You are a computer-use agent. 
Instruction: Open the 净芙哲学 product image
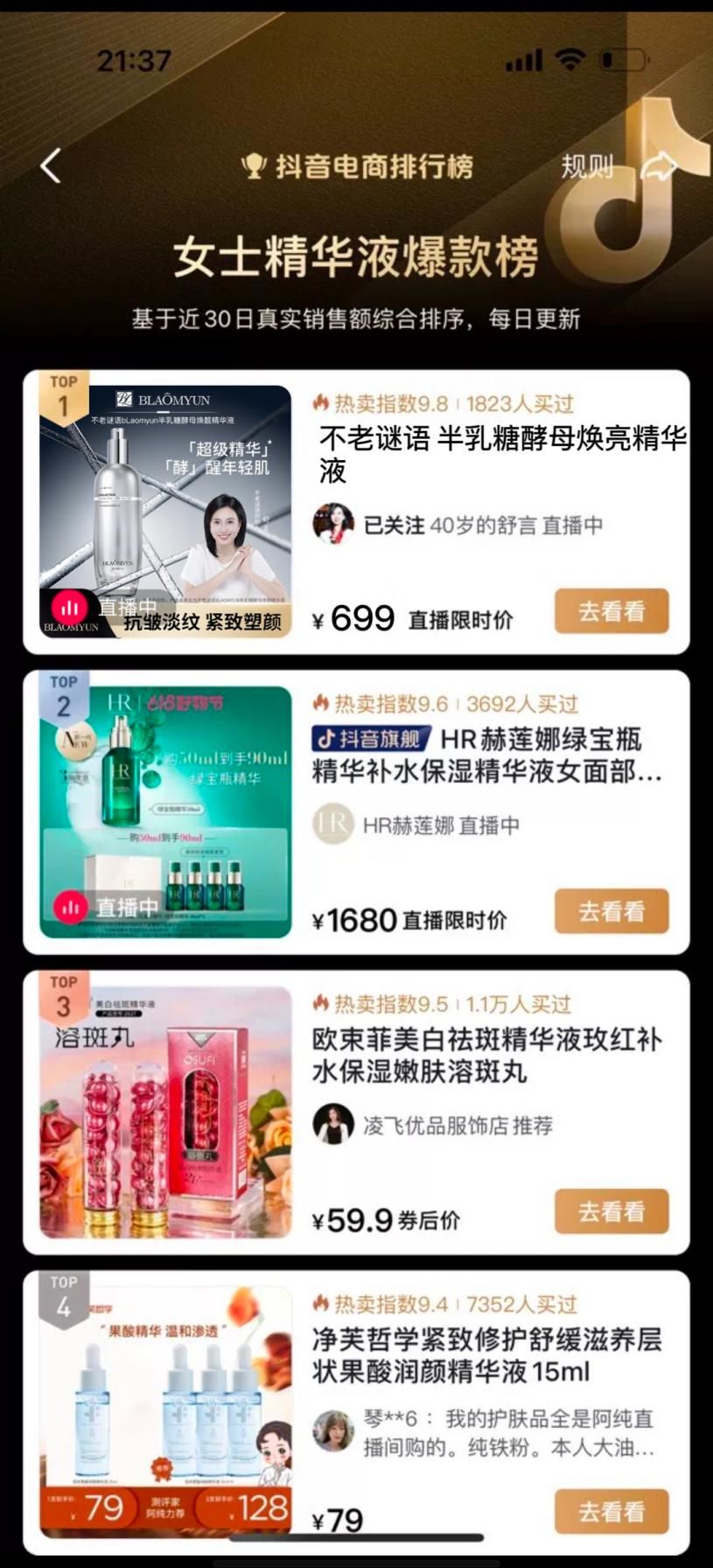pos(165,1410)
